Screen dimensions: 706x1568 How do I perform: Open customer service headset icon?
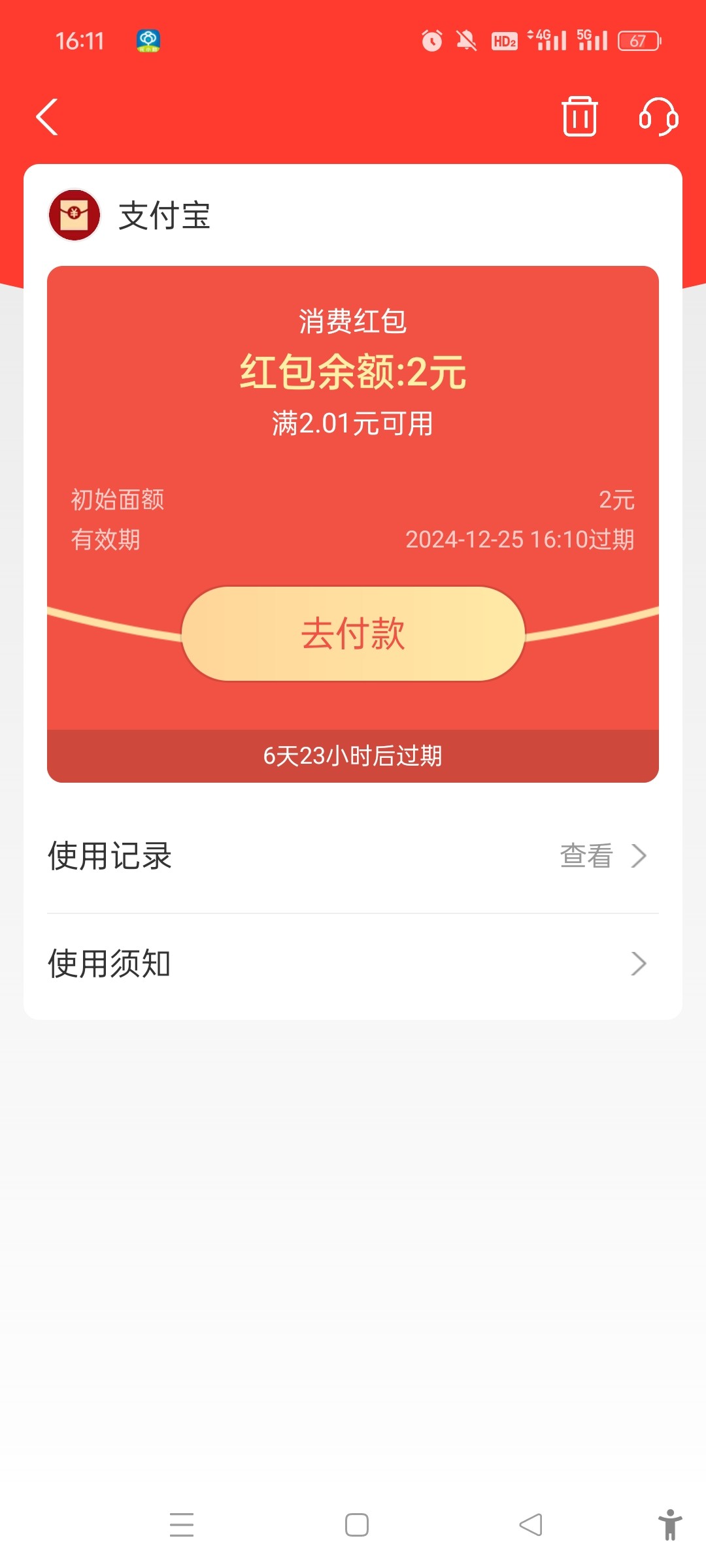click(658, 117)
